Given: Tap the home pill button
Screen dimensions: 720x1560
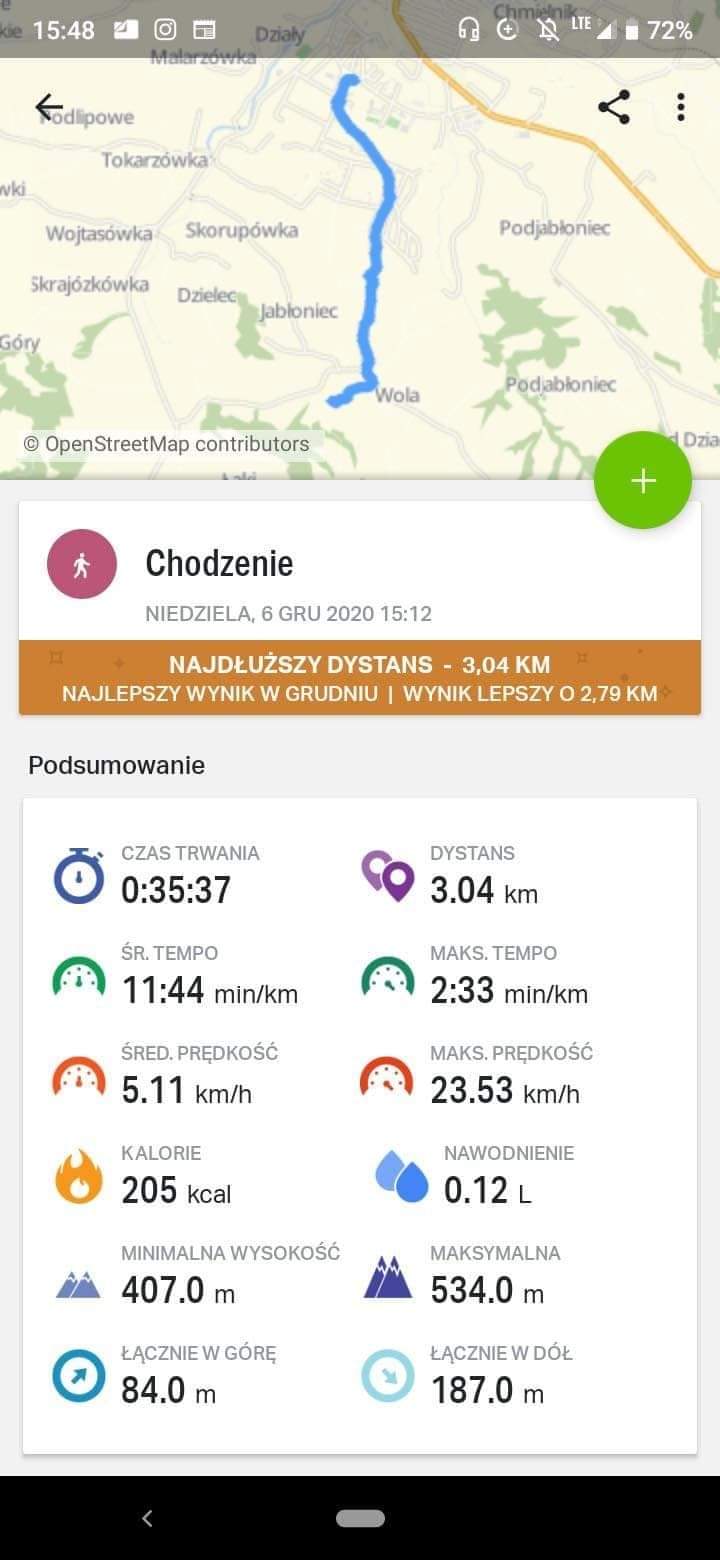Looking at the screenshot, I should 360,1518.
